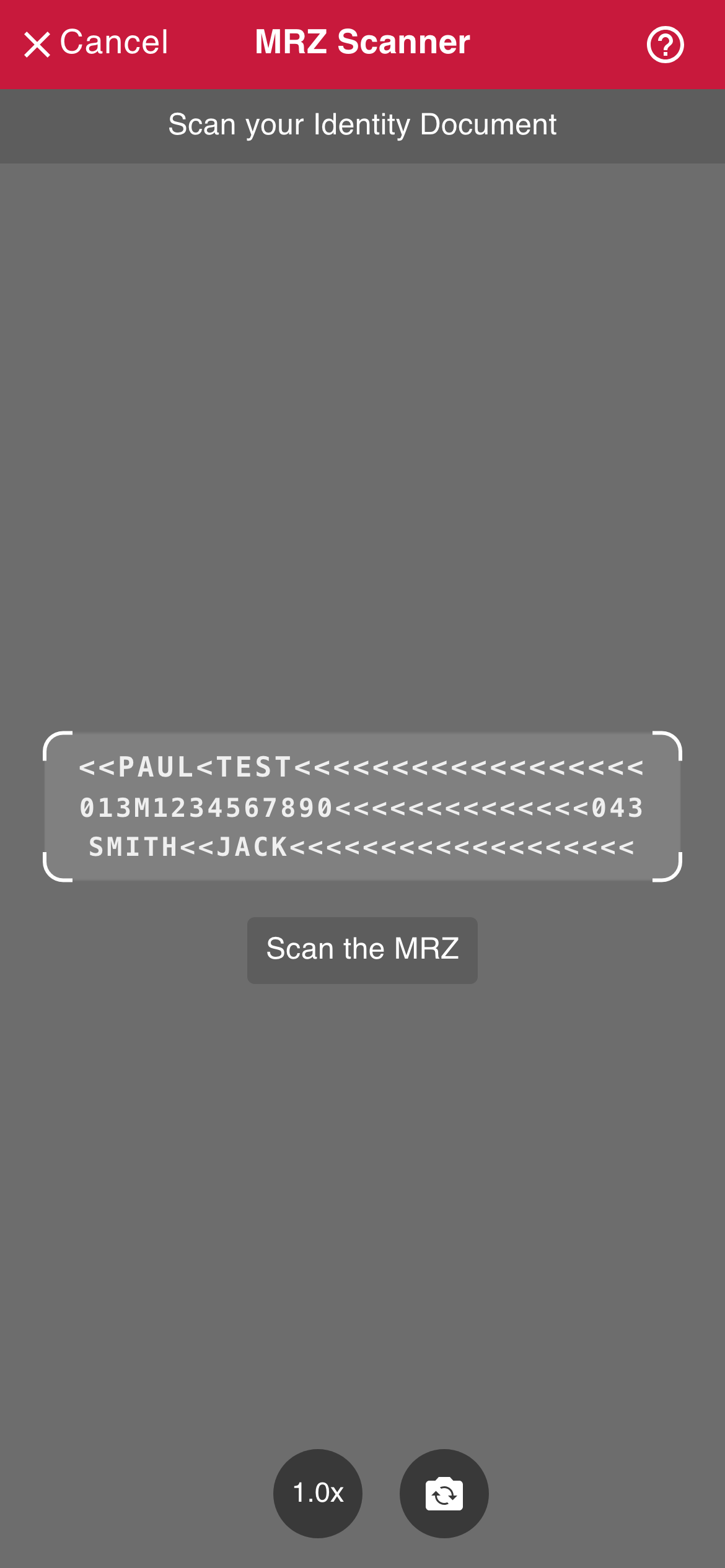Switch camera with the flip icon
This screenshot has width=725, height=1568.
444,1493
